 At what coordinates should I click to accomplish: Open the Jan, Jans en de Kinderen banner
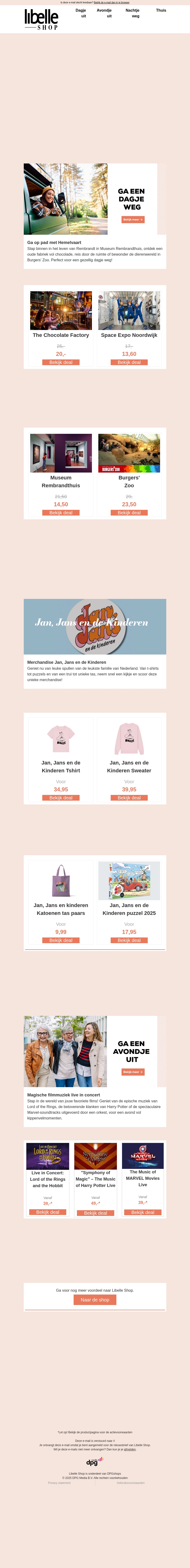point(95,626)
